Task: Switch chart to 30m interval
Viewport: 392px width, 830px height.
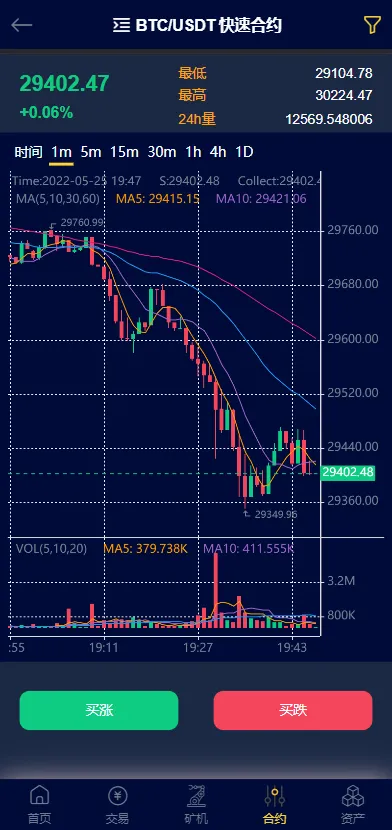Action: click(162, 152)
